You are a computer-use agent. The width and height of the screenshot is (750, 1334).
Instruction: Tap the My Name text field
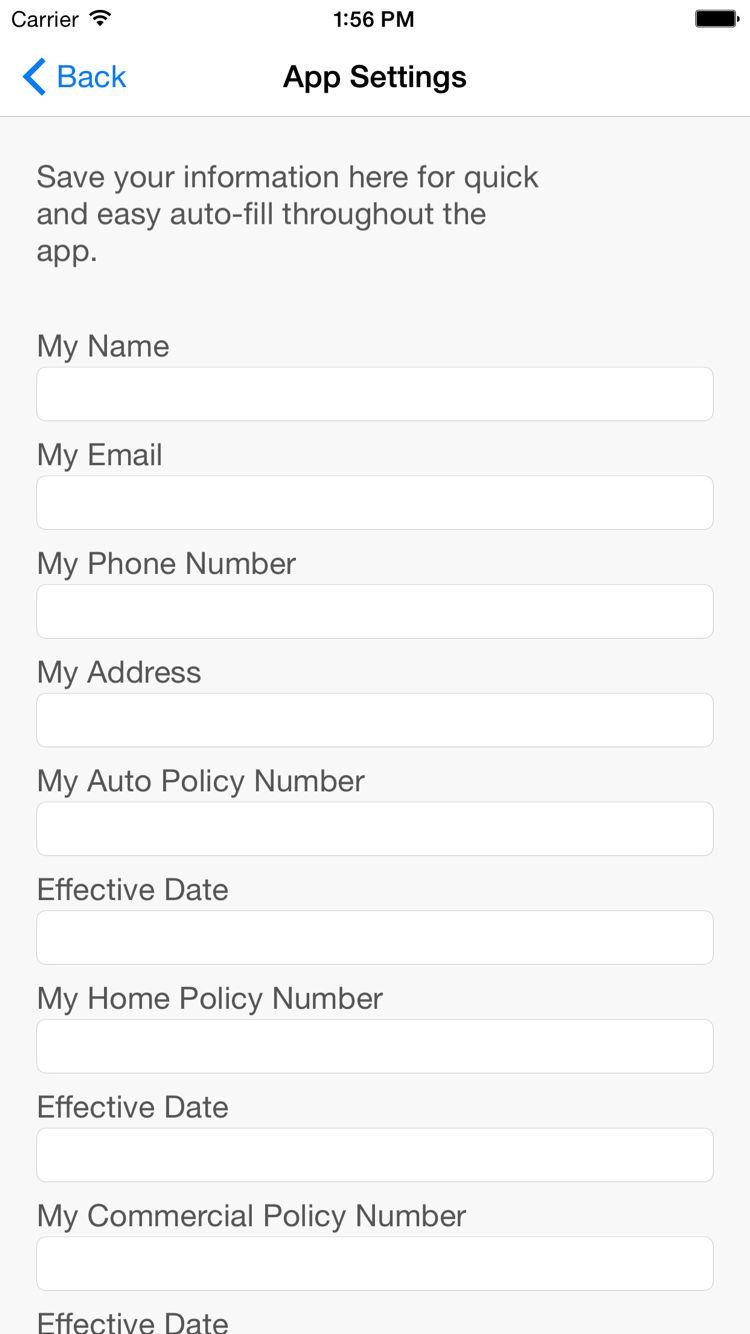[375, 394]
